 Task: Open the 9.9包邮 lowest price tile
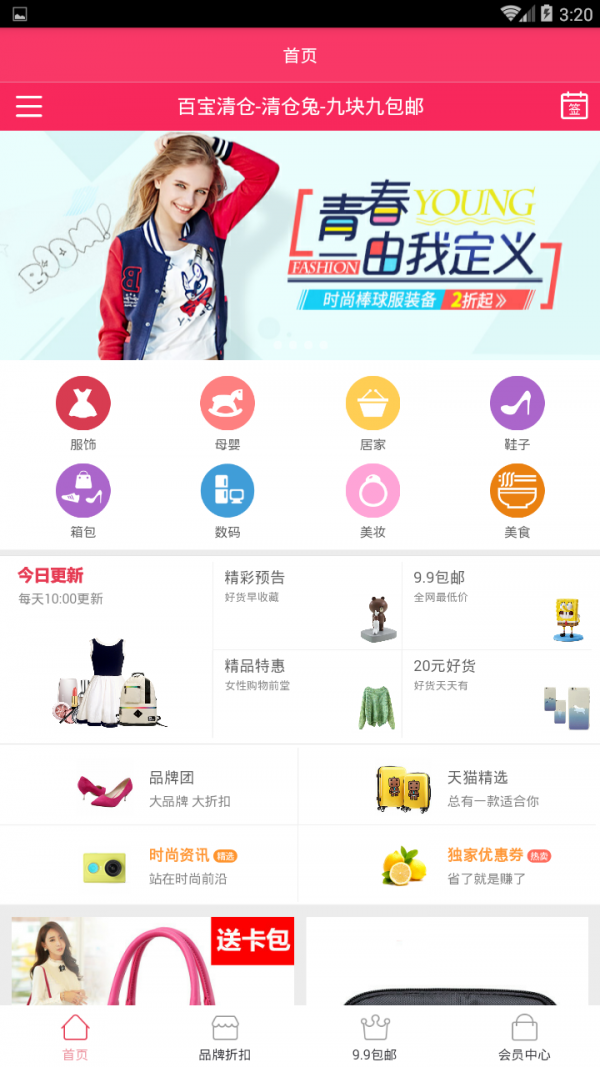500,603
